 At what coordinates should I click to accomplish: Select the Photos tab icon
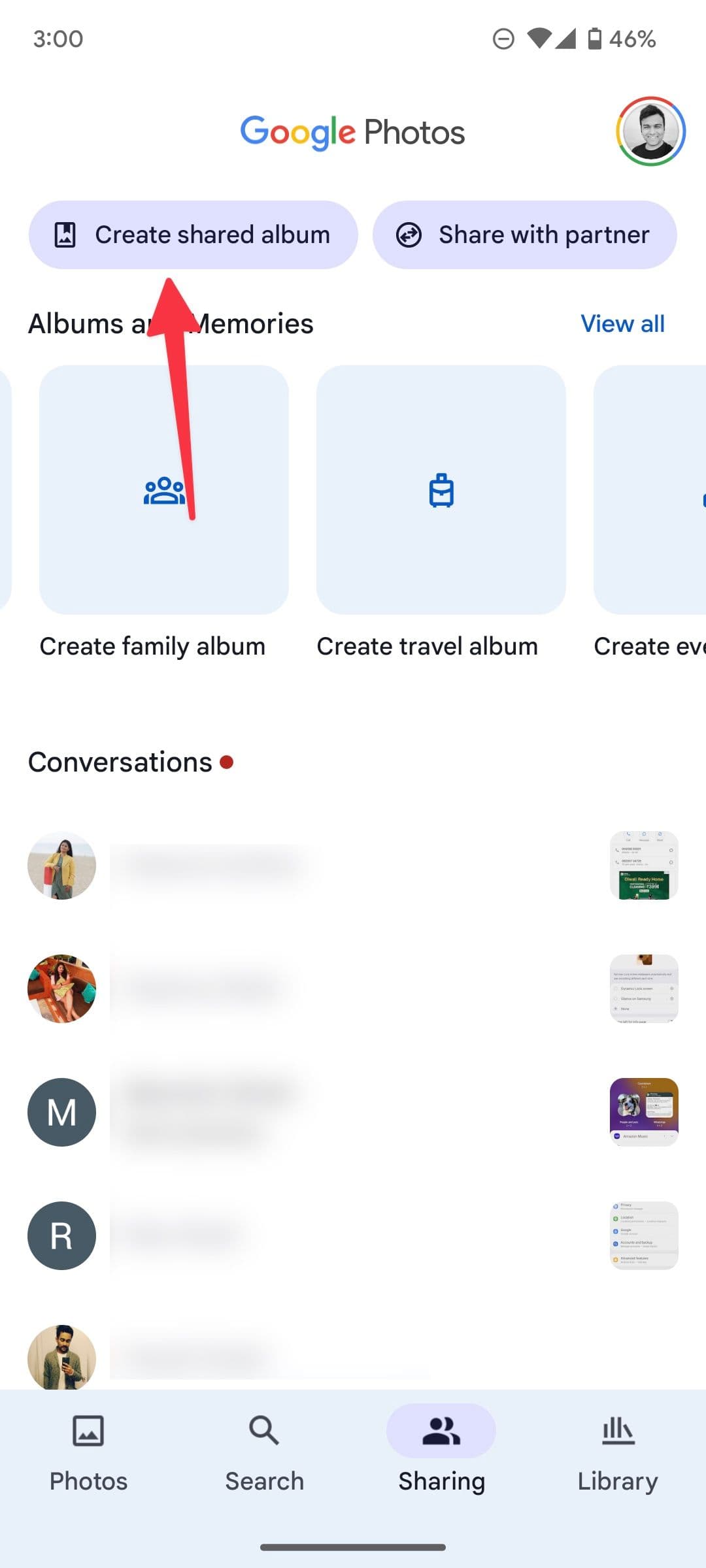(88, 1430)
